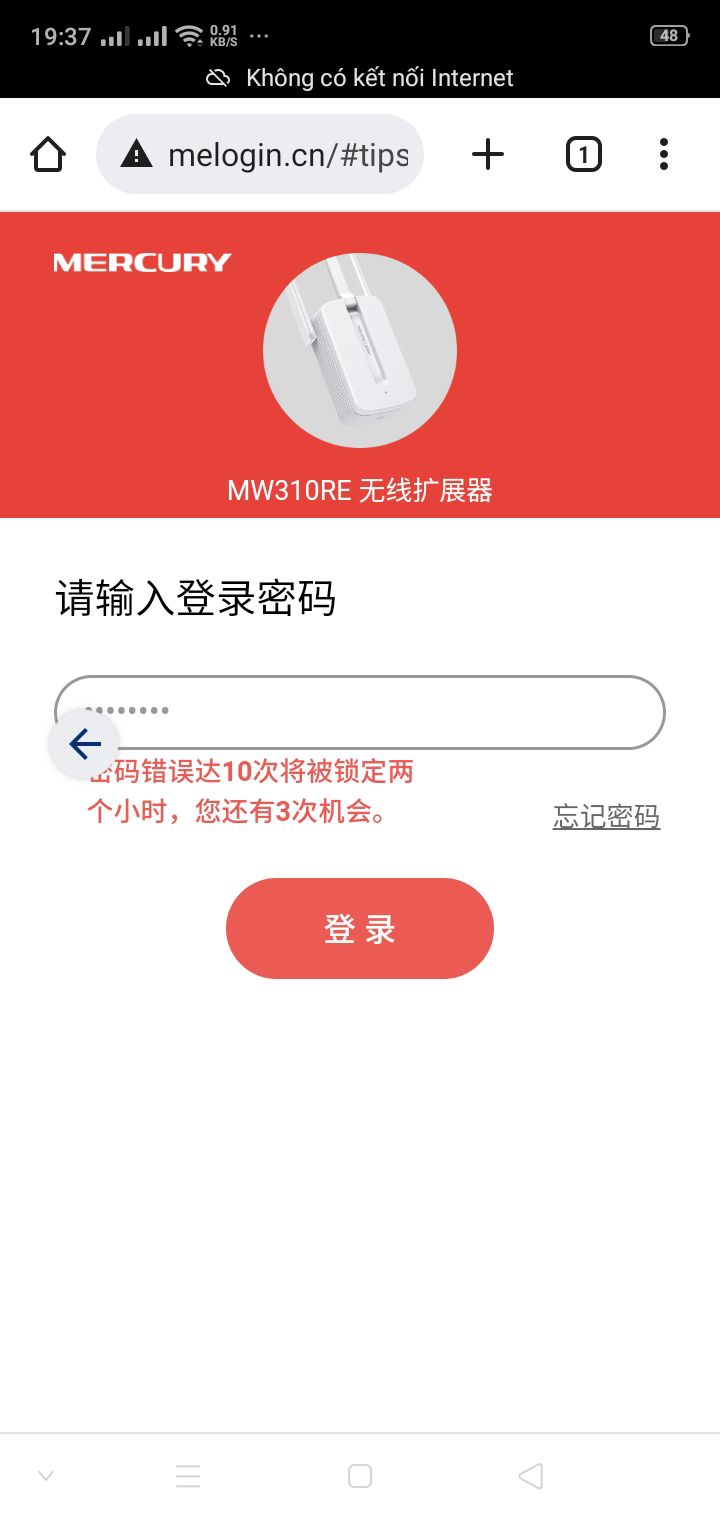Tap the MERCURY logo
720x1520 pixels.
pyautogui.click(x=140, y=262)
